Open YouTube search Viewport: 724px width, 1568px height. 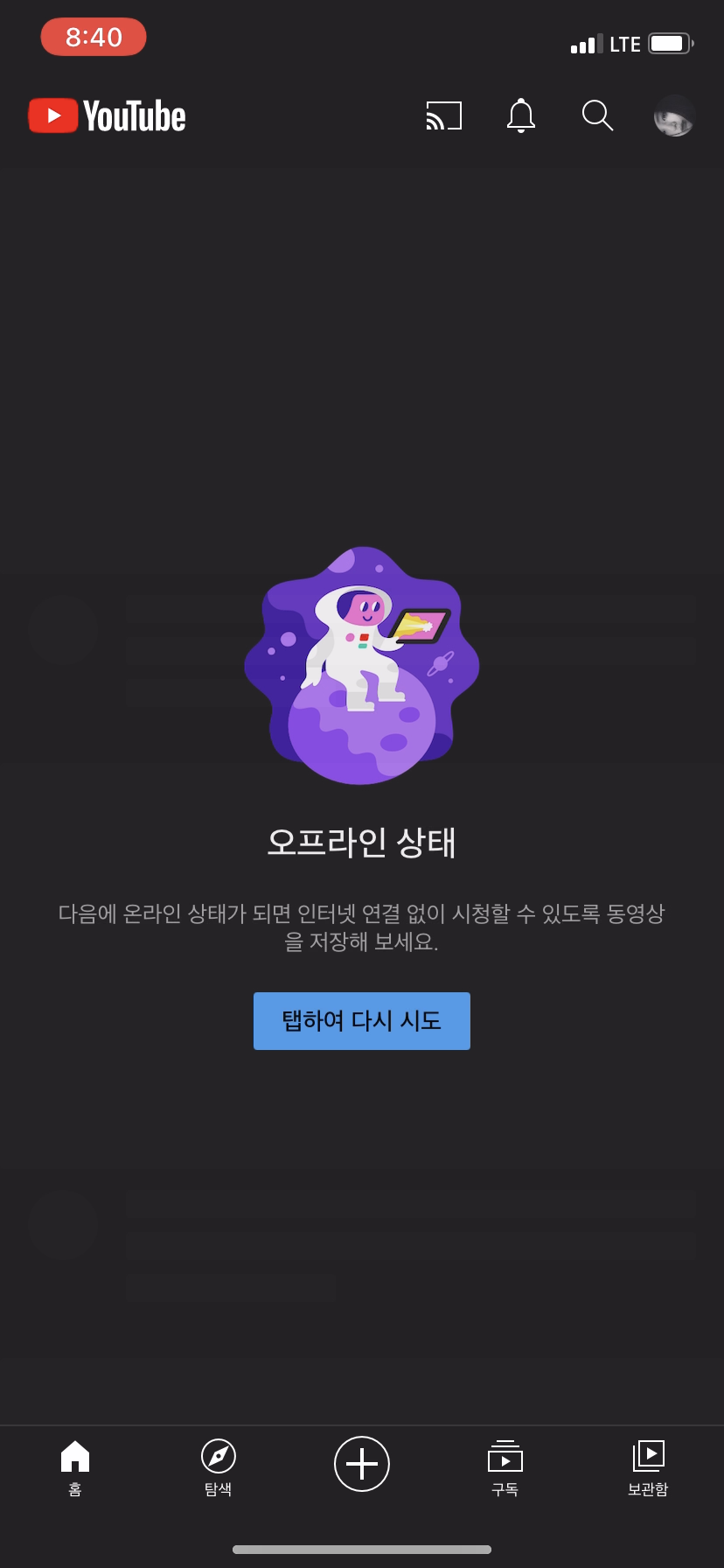597,115
